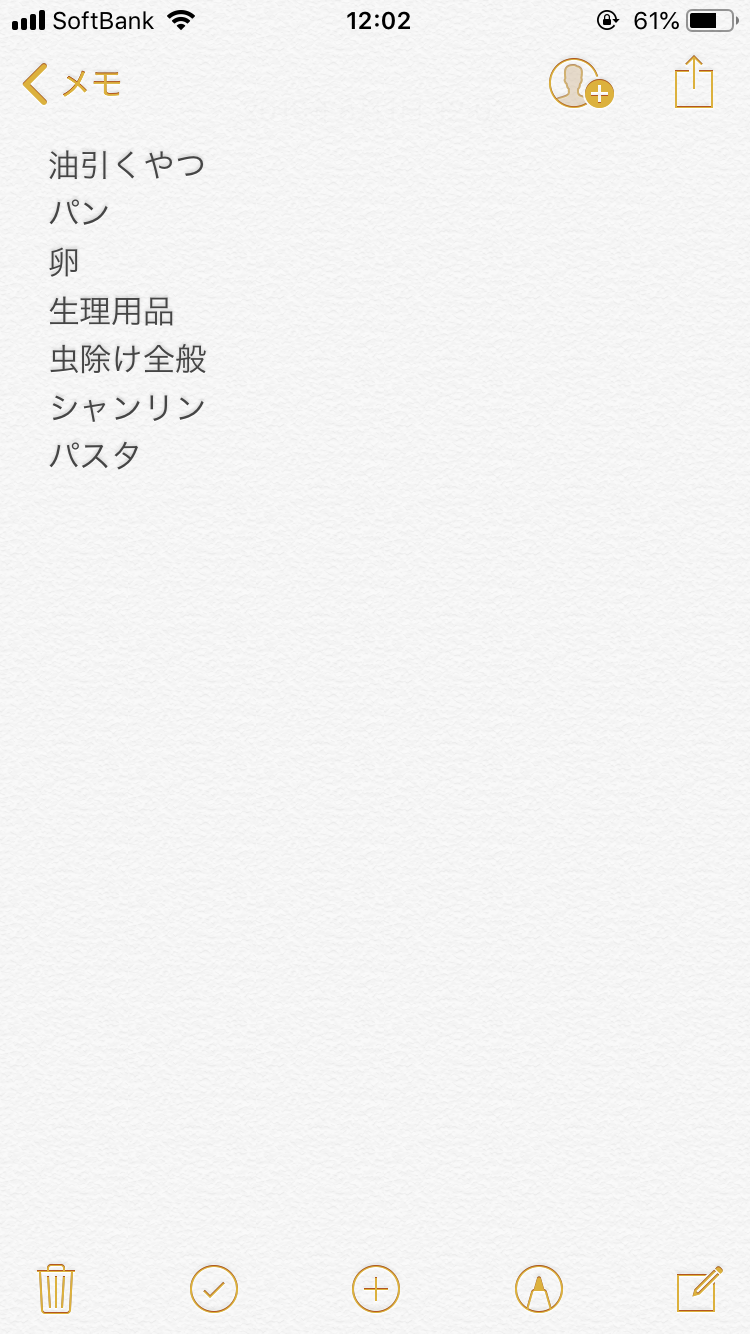Go back to the メモ list

pos(71,84)
